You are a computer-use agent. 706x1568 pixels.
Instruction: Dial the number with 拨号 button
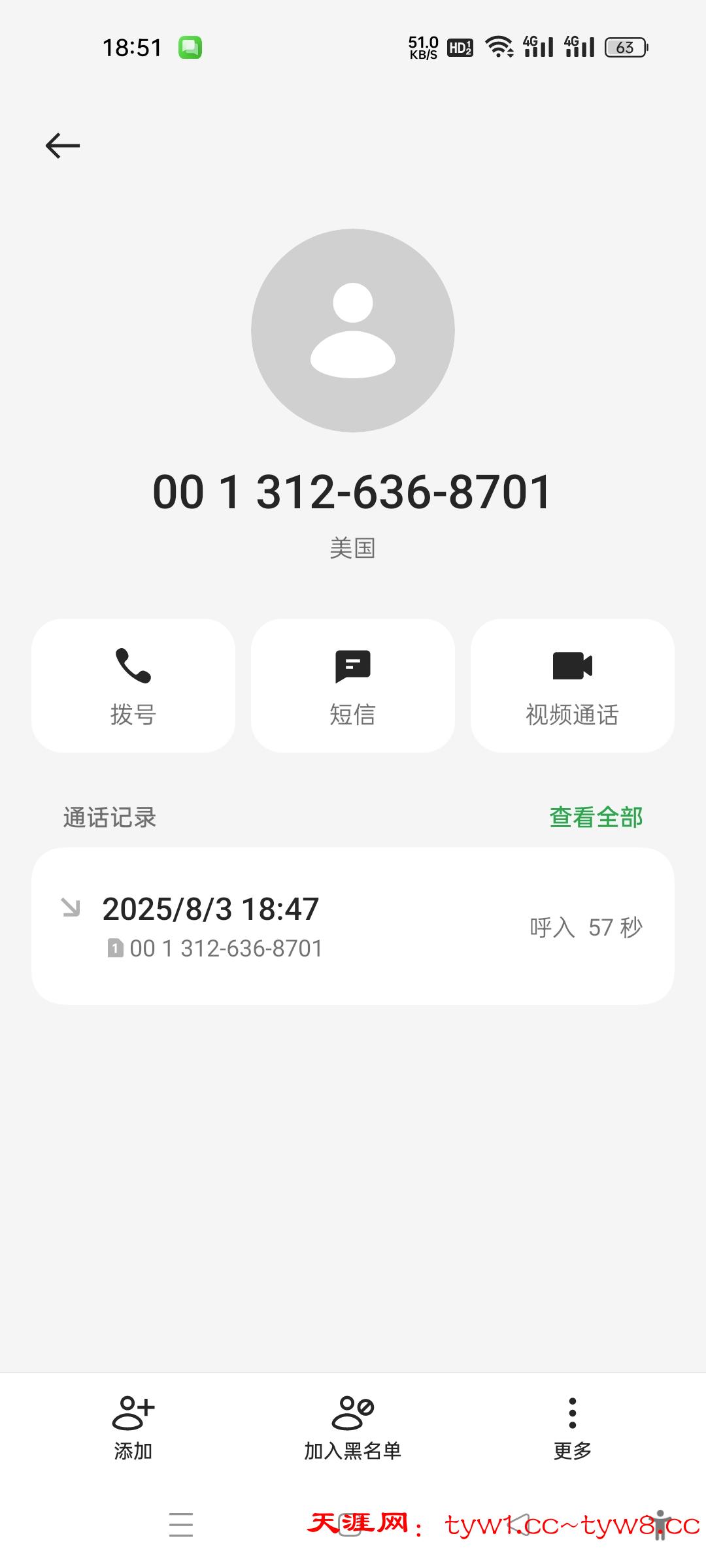133,685
